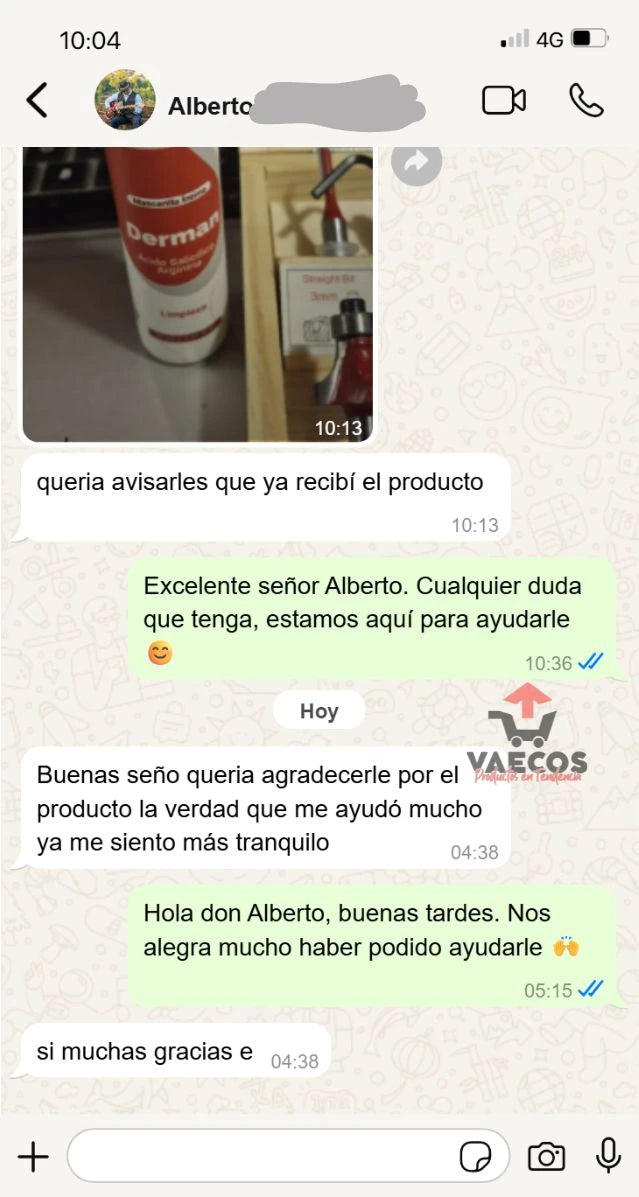Tap the microphone to record a voice message

(x=608, y=1156)
